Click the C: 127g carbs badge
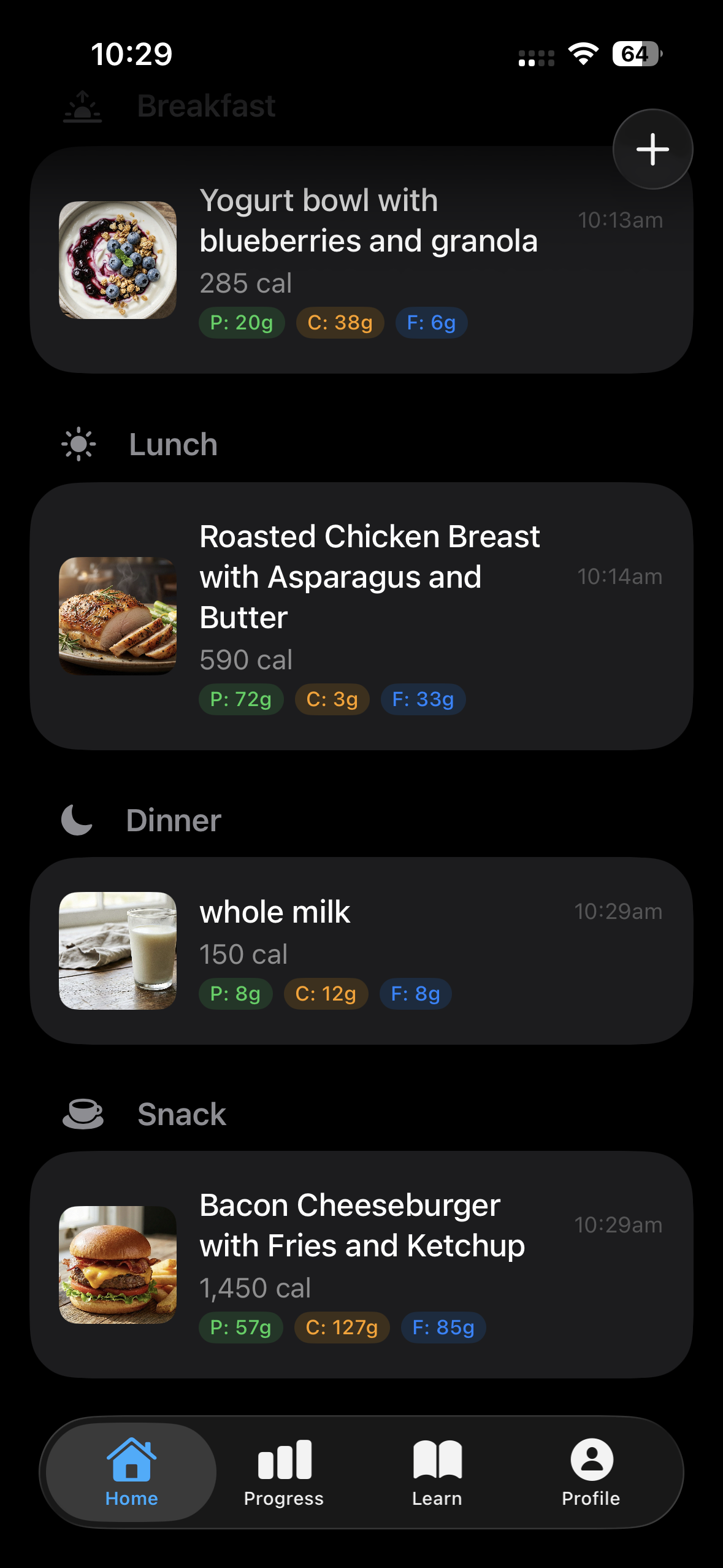This screenshot has height=1568, width=723. [x=342, y=1327]
